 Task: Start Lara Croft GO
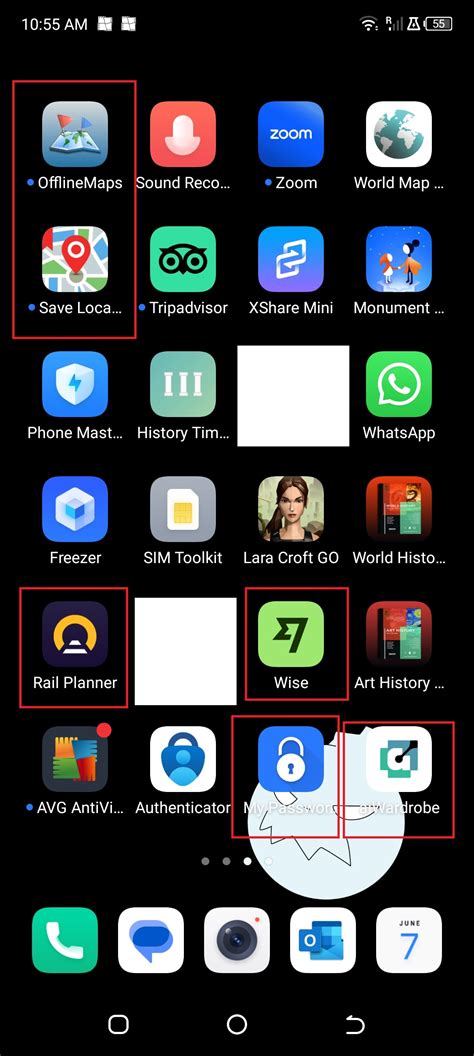[x=291, y=509]
